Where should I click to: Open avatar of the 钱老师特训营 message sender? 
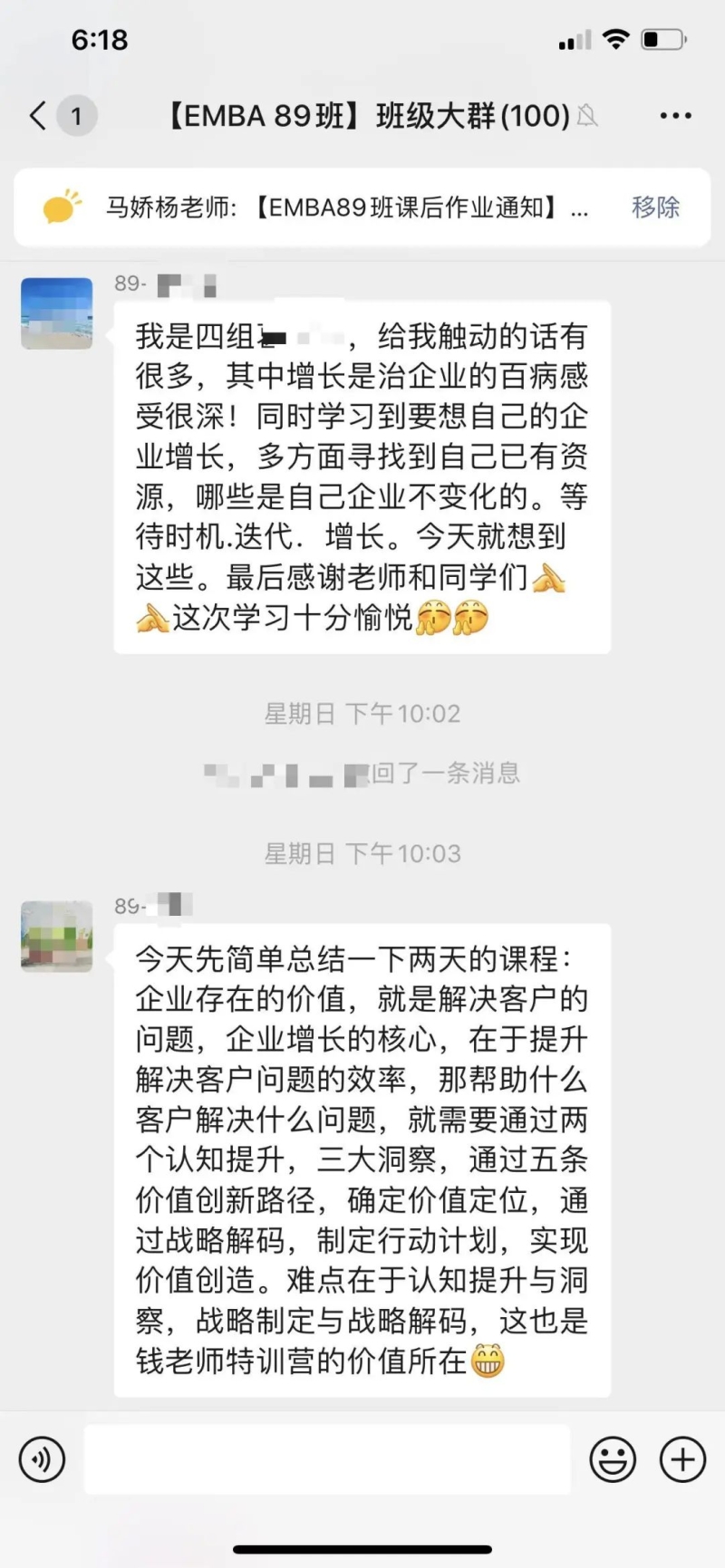[x=57, y=936]
